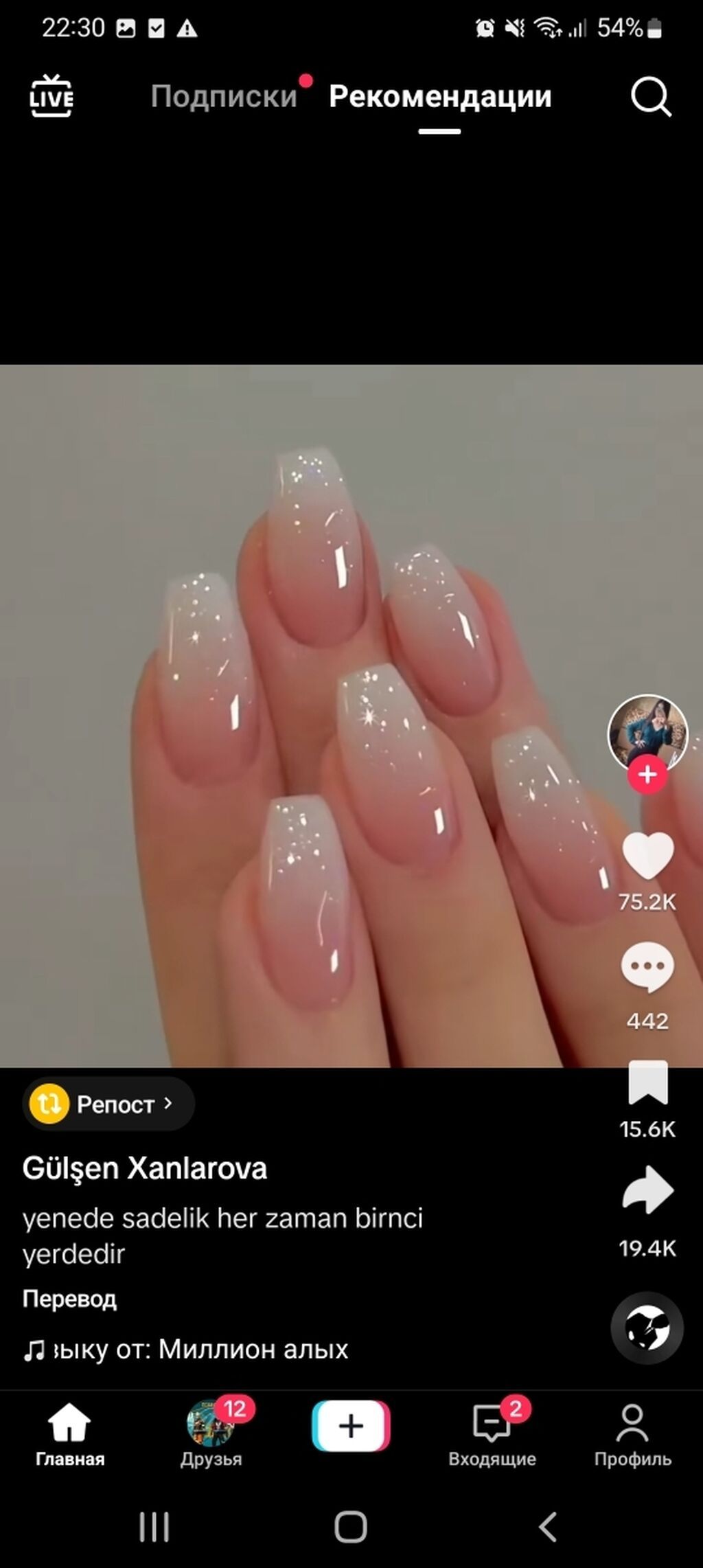
Task: Switch to the Профиль tab
Action: 632,1434
